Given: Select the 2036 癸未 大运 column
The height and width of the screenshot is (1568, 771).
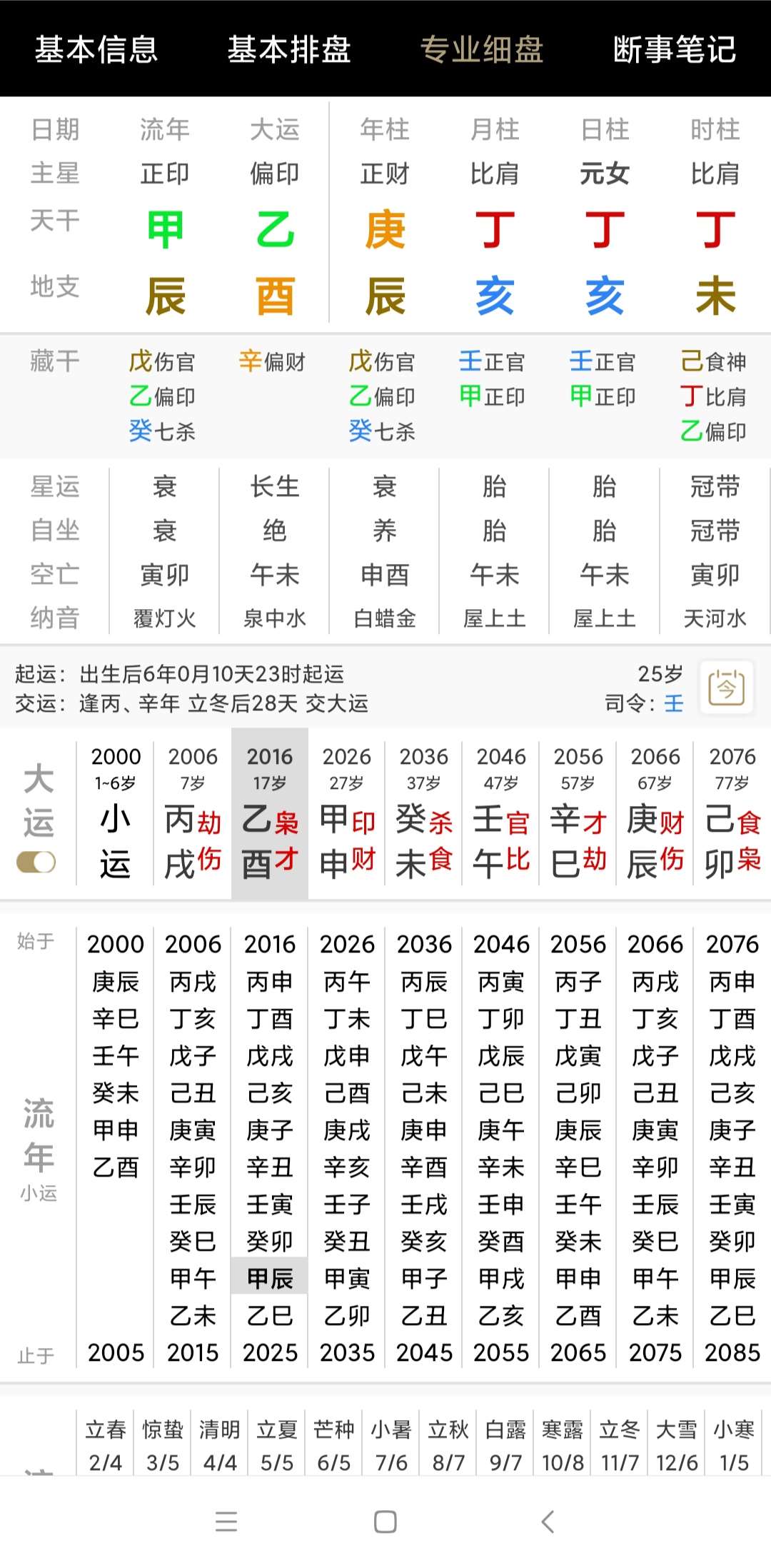Looking at the screenshot, I should tap(424, 814).
